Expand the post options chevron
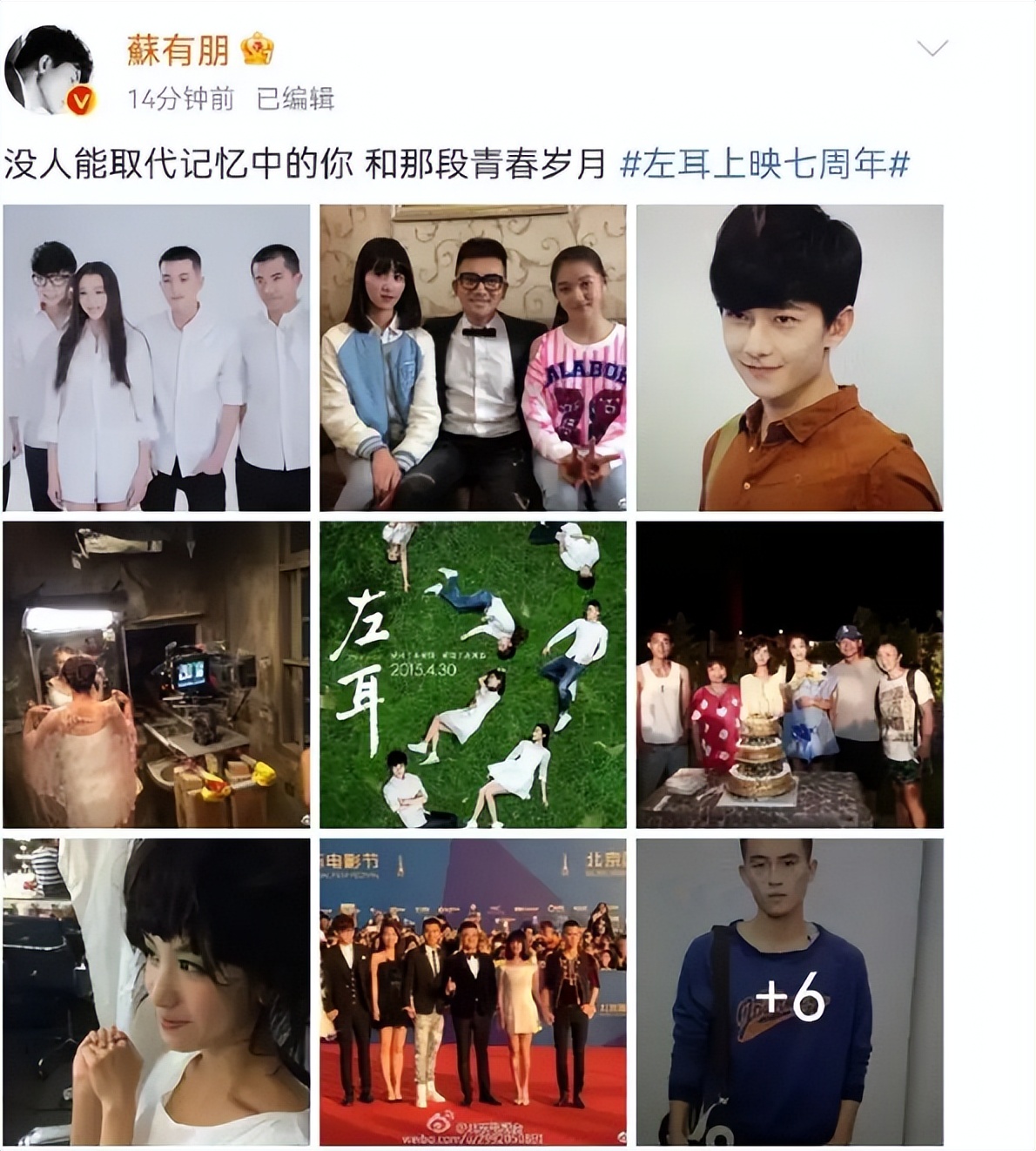 [x=932, y=48]
